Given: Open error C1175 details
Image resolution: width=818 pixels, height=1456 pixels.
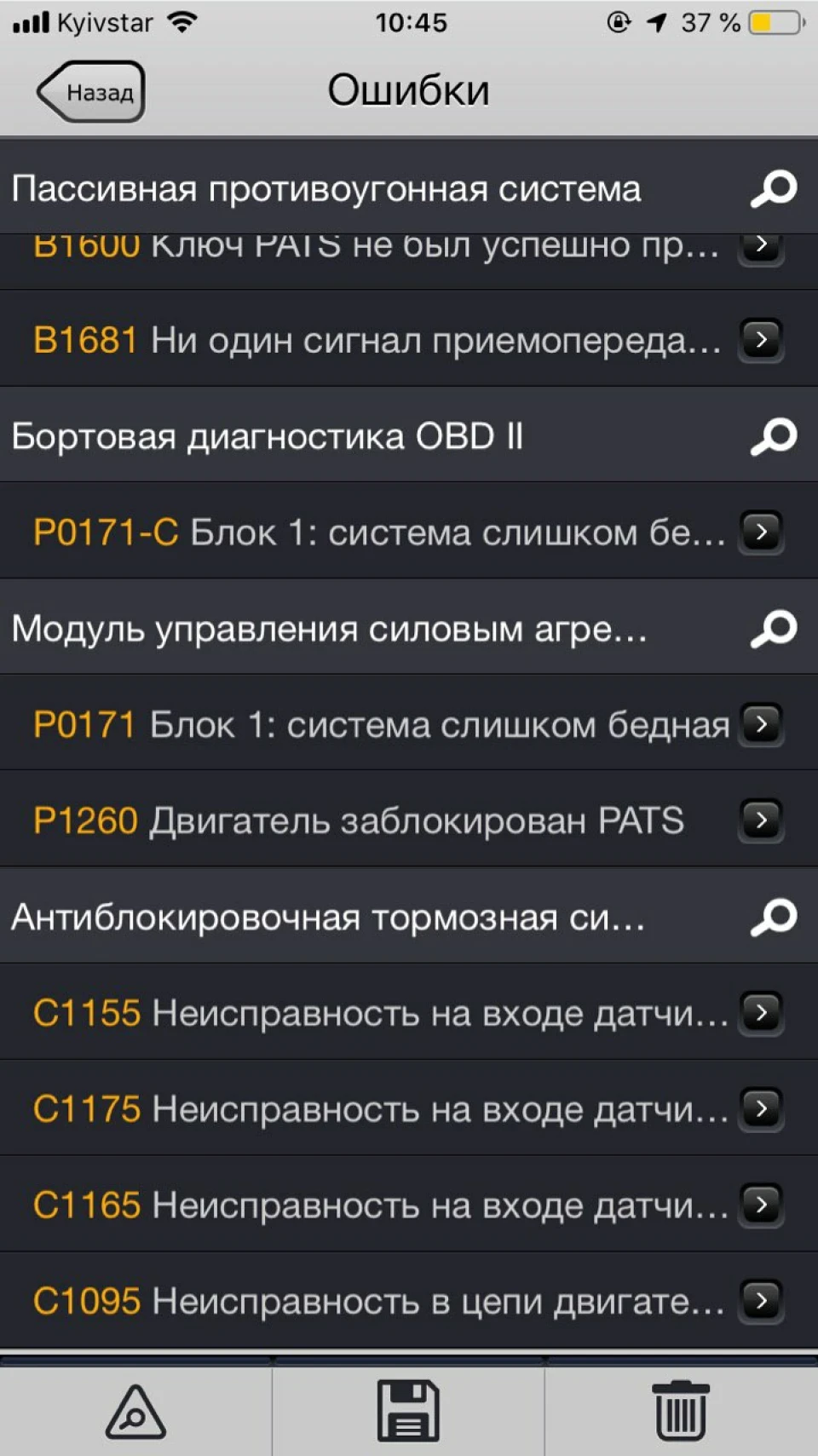Looking at the screenshot, I should (409, 1109).
